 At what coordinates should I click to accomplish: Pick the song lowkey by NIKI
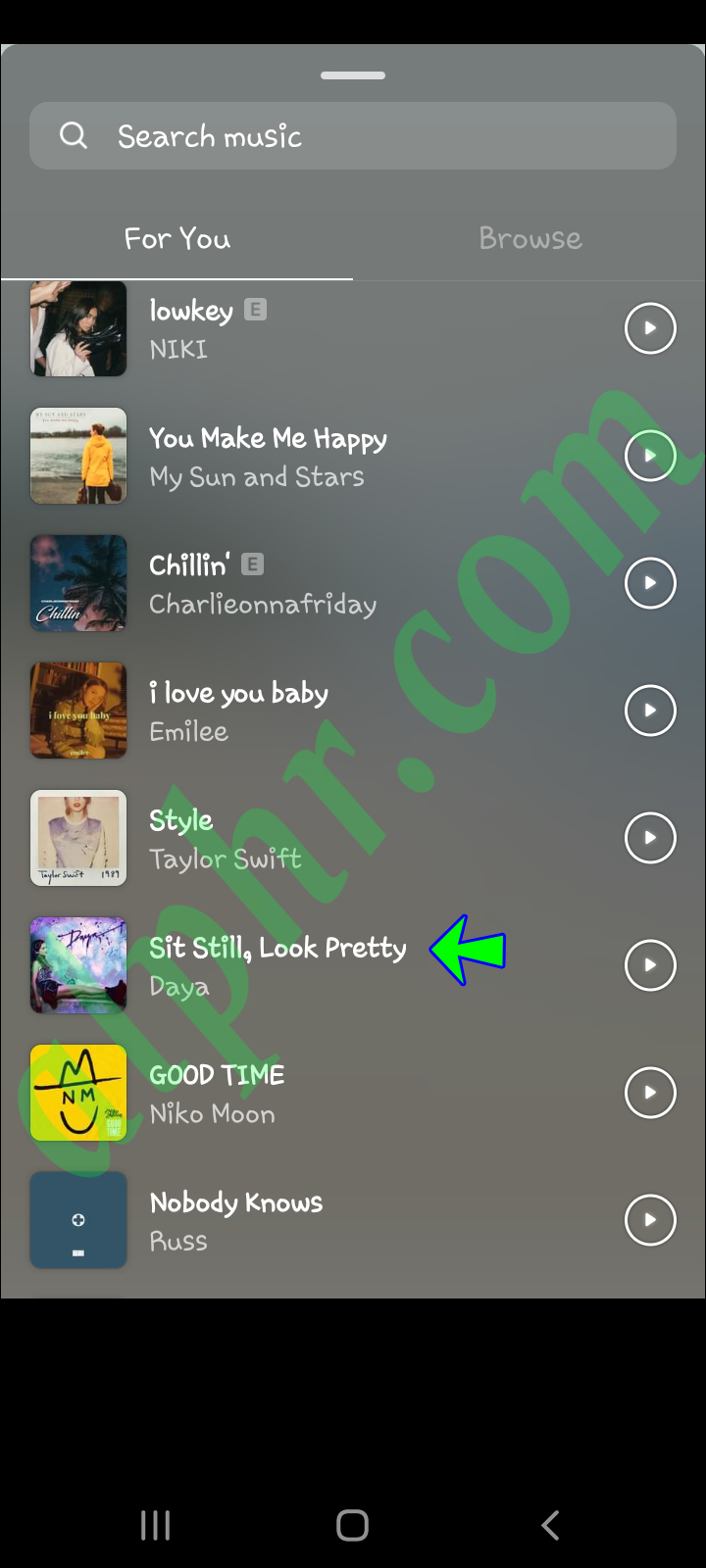click(x=196, y=328)
